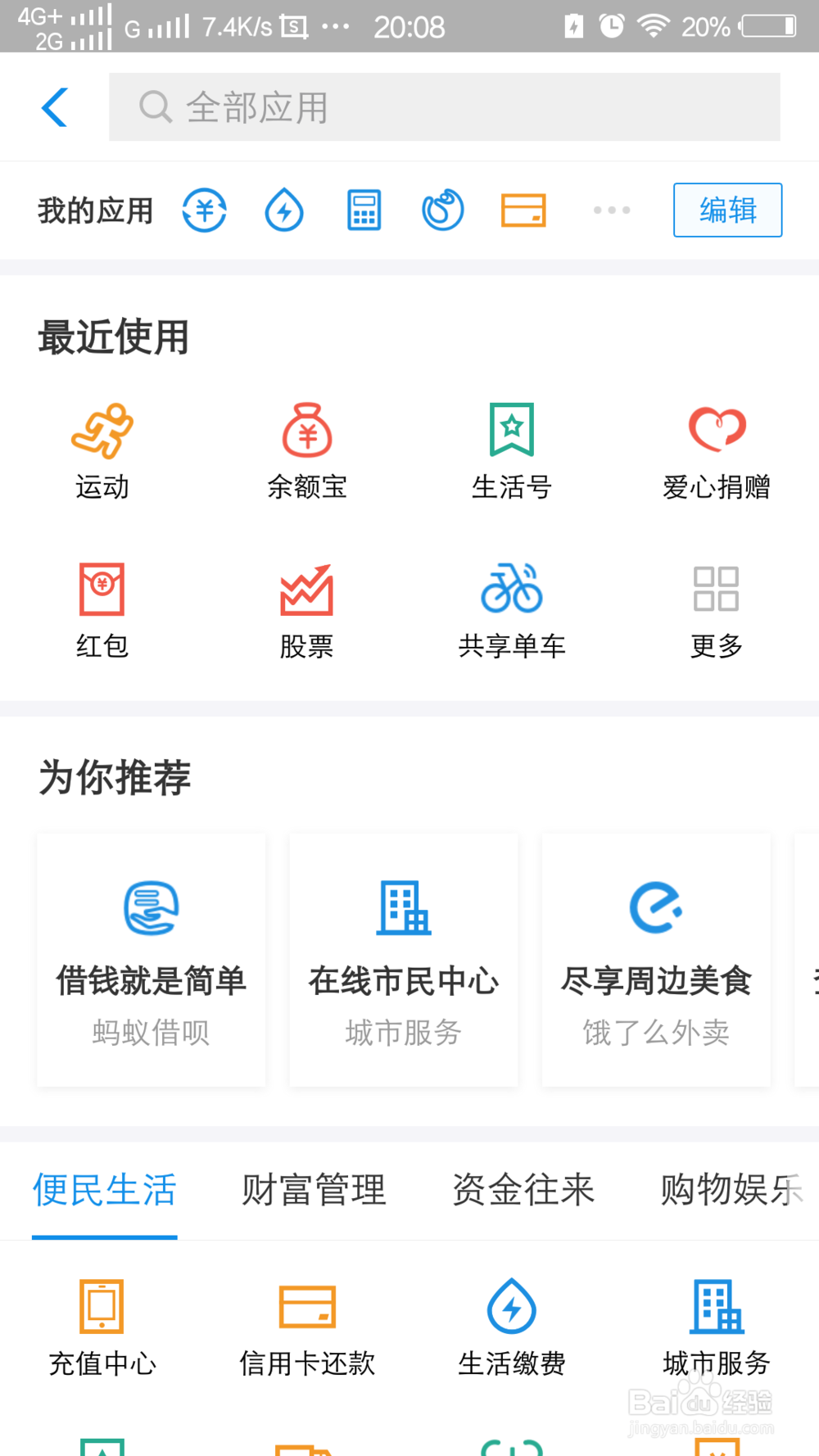Open the 饿了么外卖 recommendation card
This screenshot has height=1456, width=819.
point(656,961)
